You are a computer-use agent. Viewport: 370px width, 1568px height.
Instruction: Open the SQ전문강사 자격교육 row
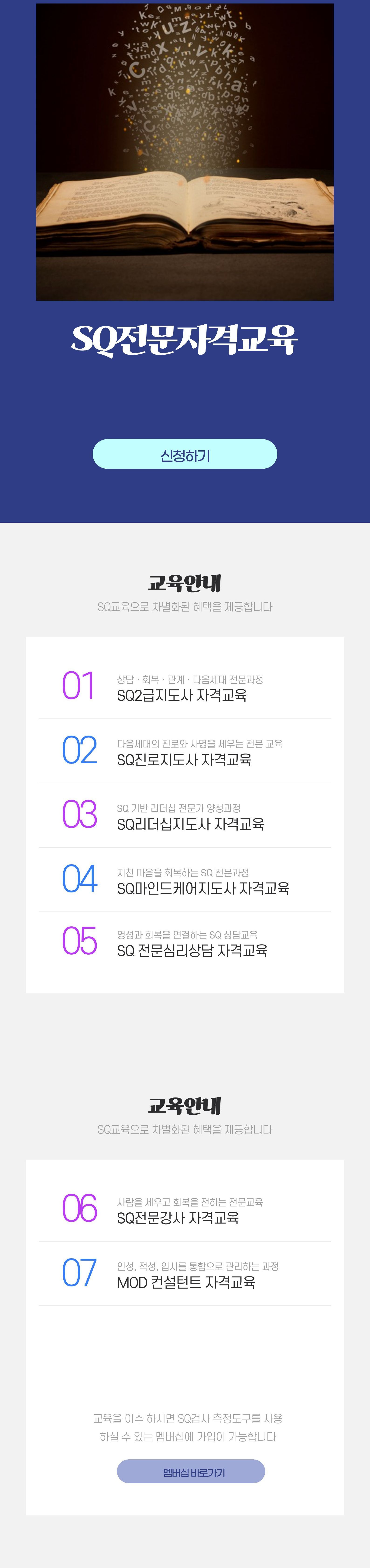click(x=185, y=1209)
